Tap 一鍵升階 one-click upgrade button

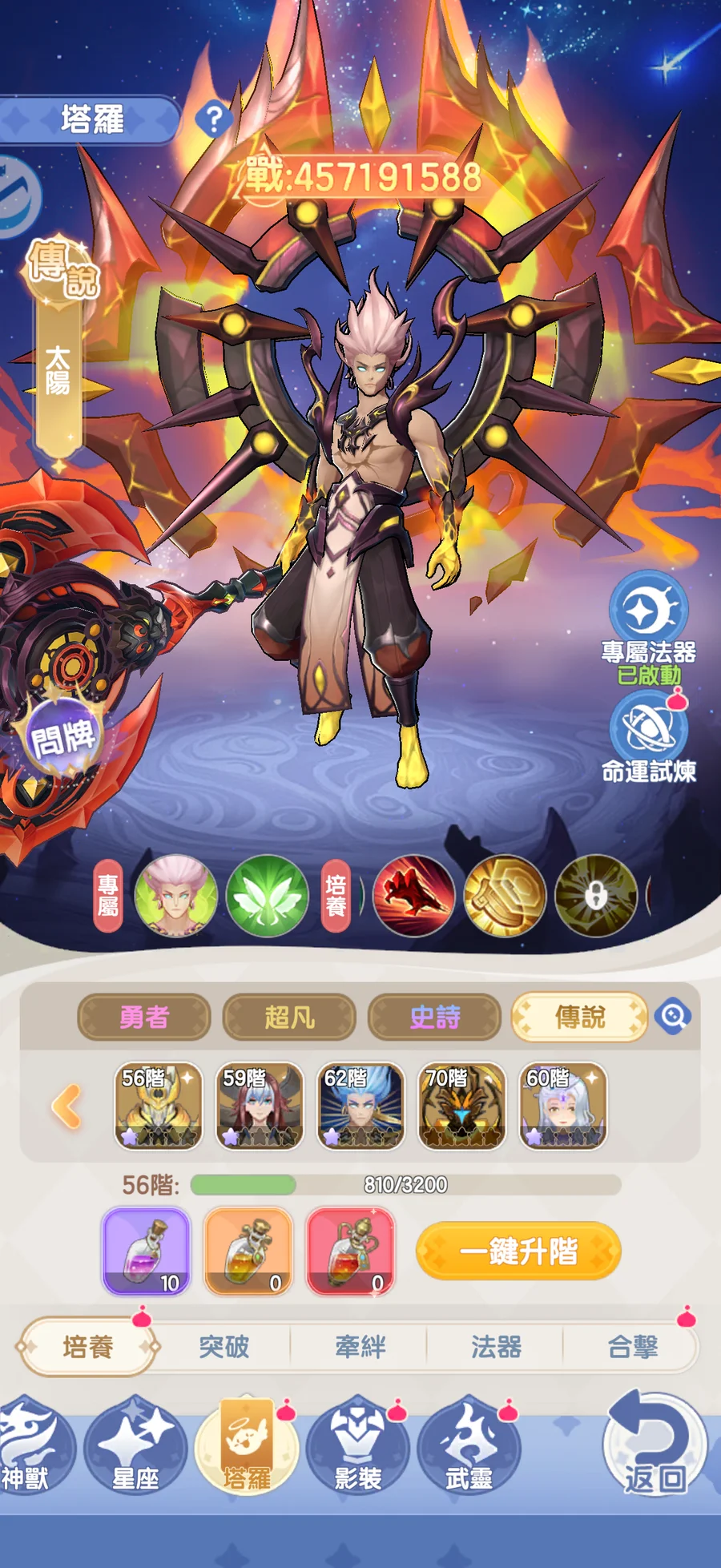point(518,1251)
